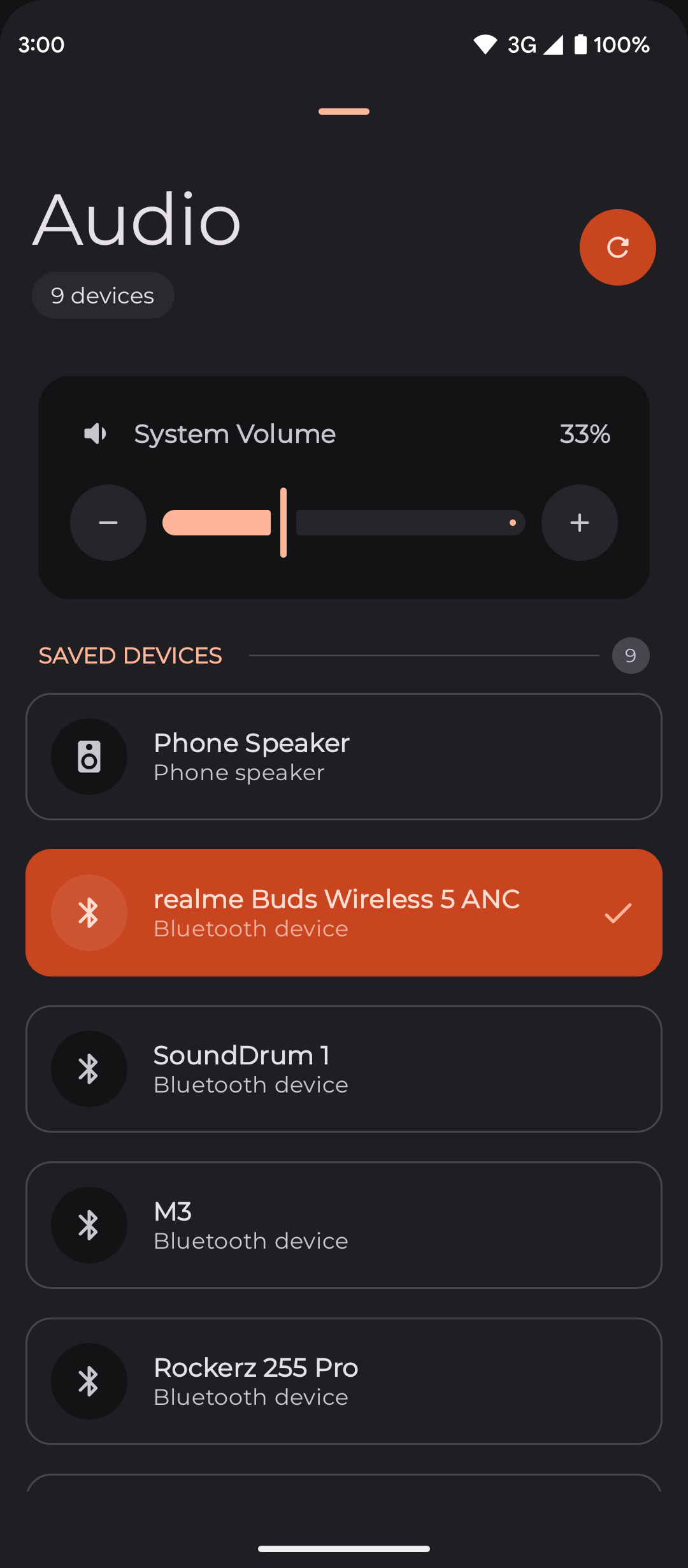Refresh the audio device list
Image resolution: width=688 pixels, height=1568 pixels.
pos(617,247)
